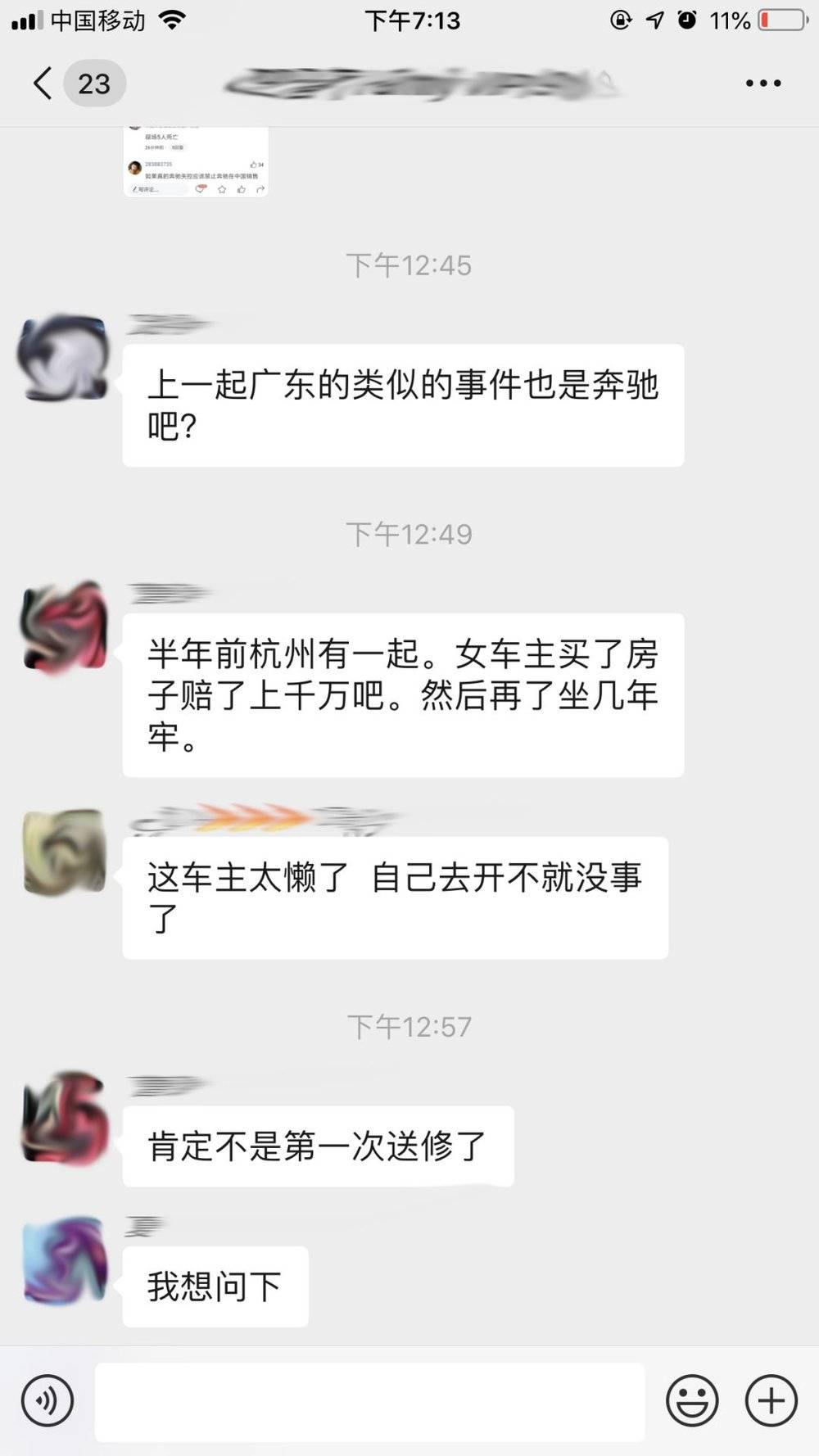Open the chat info overflow menu
This screenshot has height=1456, width=819.
(762, 84)
